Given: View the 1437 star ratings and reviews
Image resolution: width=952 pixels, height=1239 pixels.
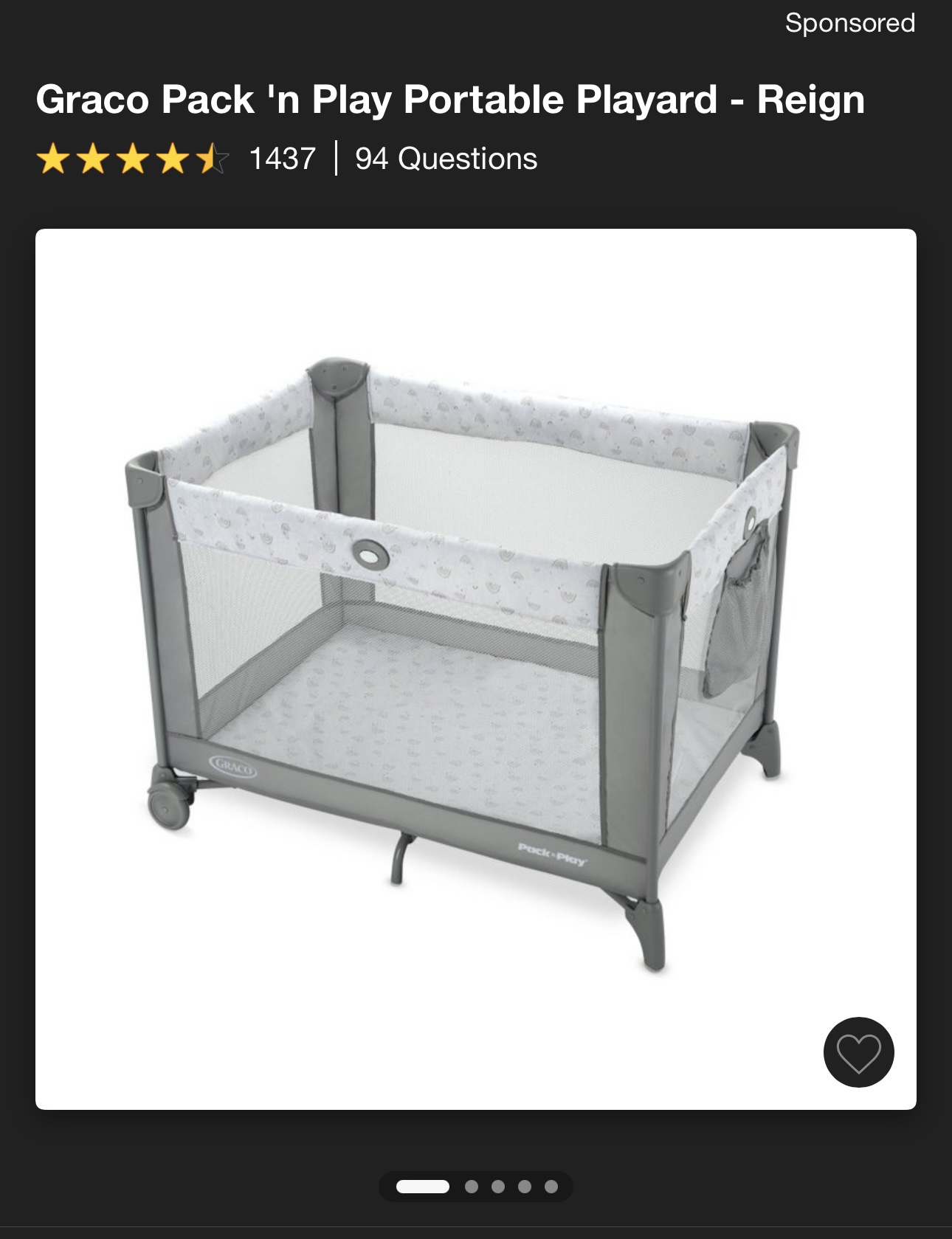Looking at the screenshot, I should point(176,159).
